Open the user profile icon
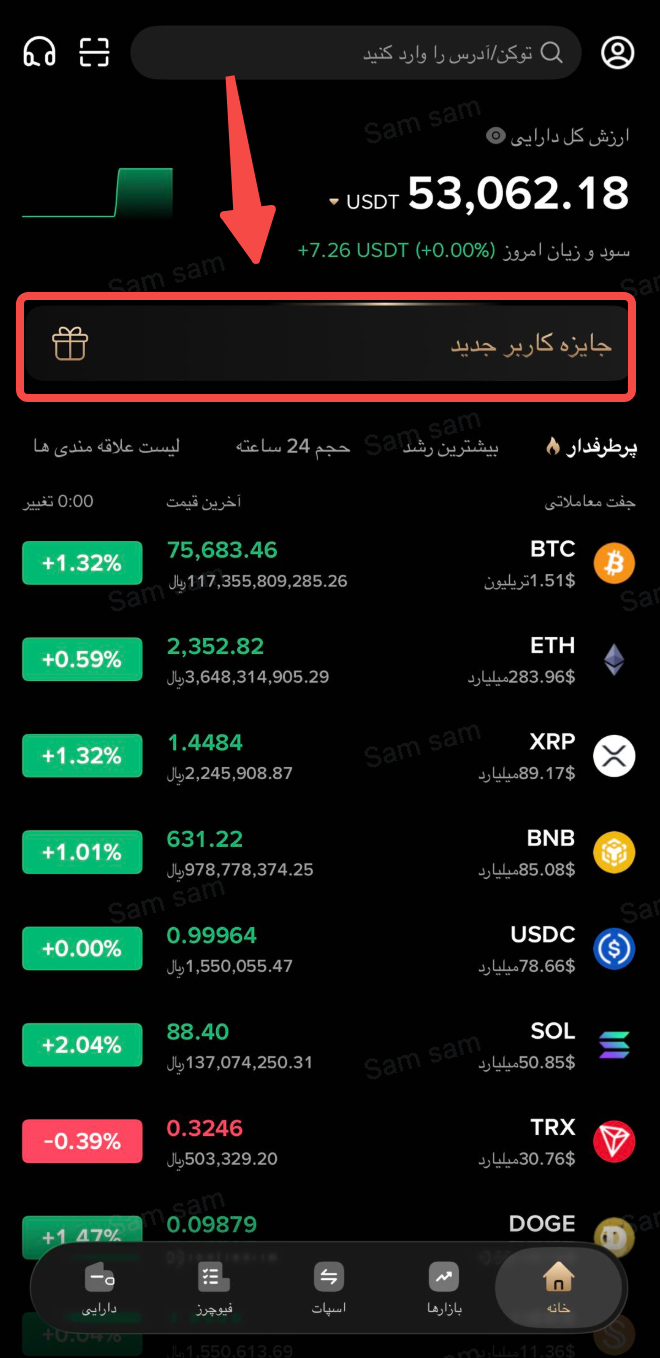 [618, 52]
